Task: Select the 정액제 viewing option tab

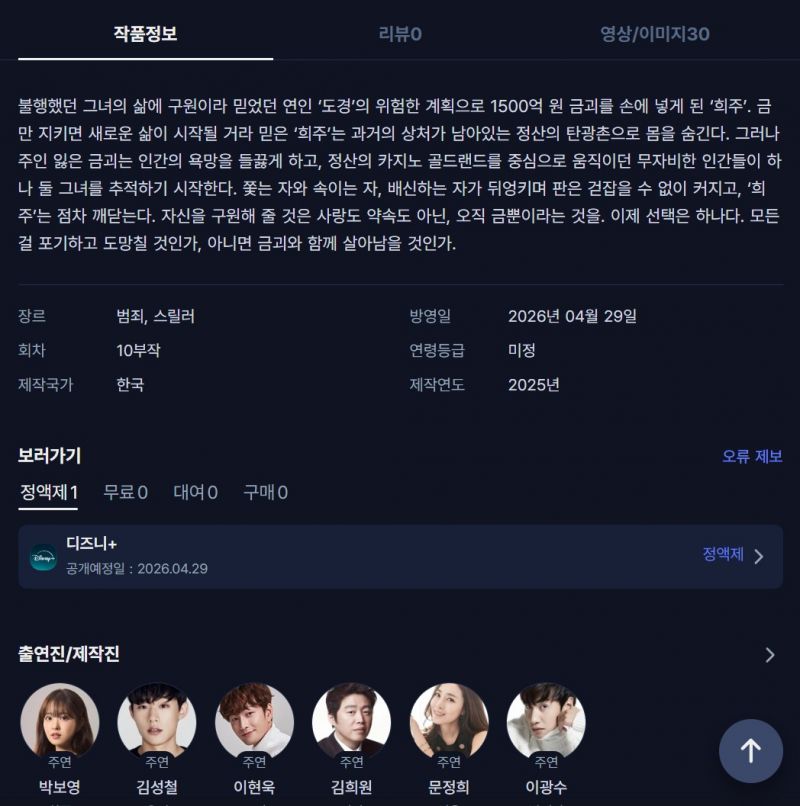Action: [48, 492]
